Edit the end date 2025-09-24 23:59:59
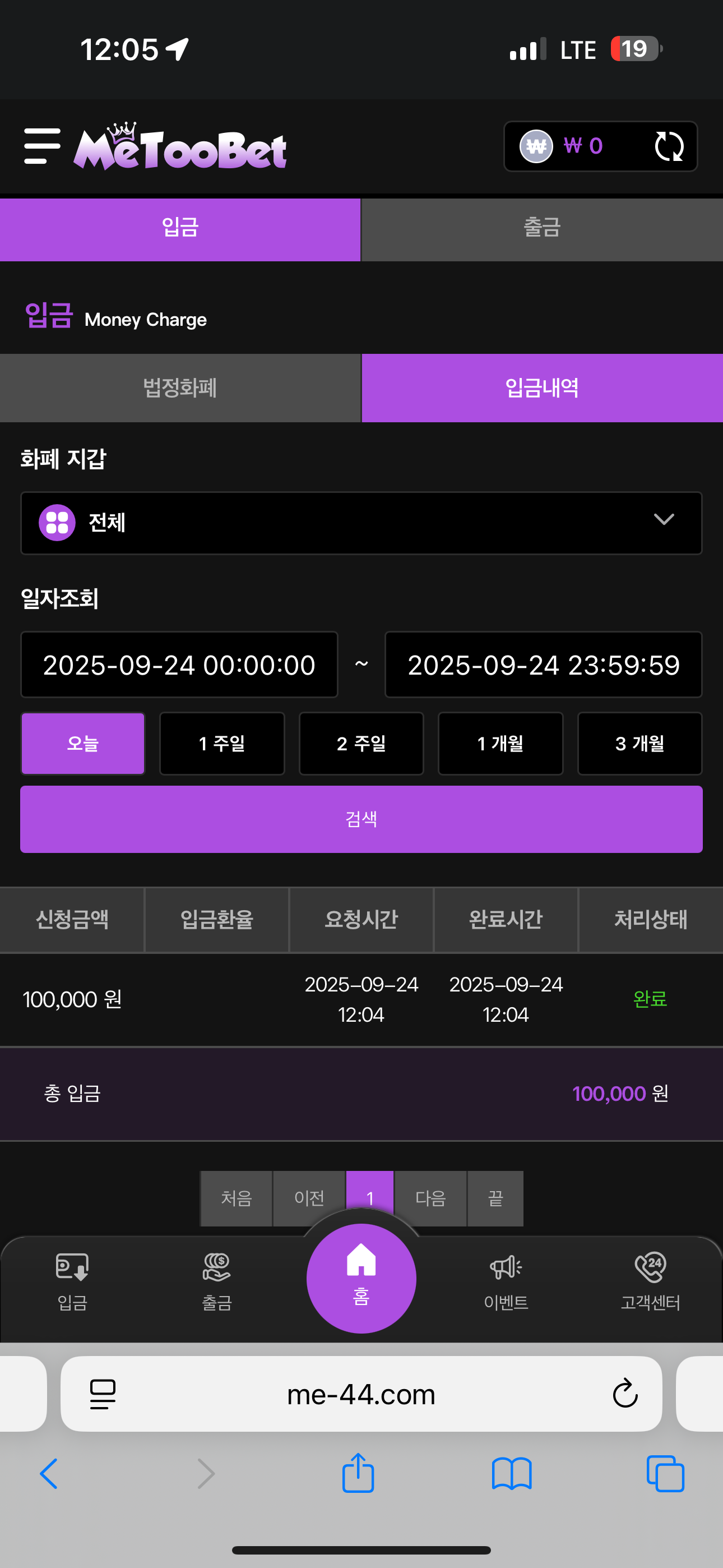Image resolution: width=723 pixels, height=1568 pixels. click(x=543, y=665)
